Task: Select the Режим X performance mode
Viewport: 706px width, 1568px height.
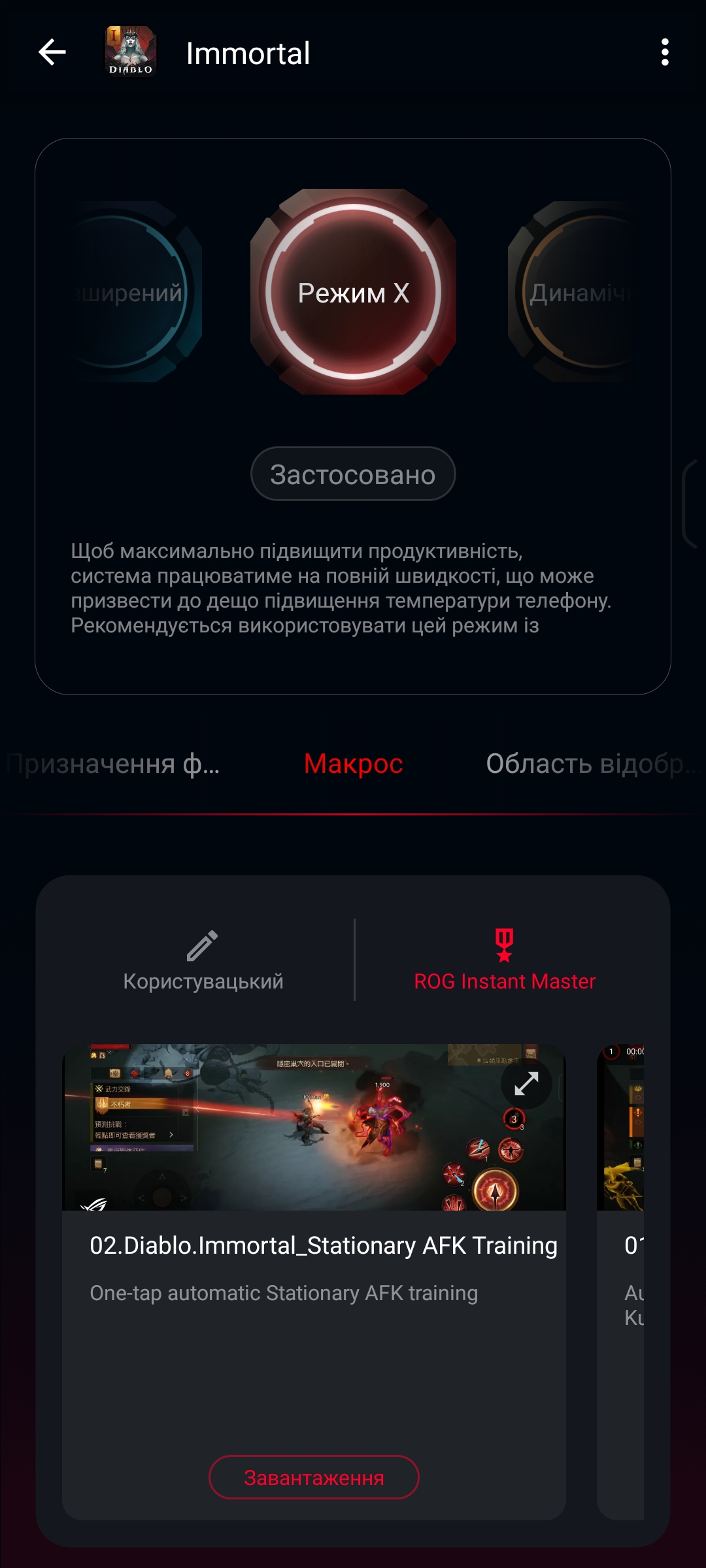Action: (353, 292)
